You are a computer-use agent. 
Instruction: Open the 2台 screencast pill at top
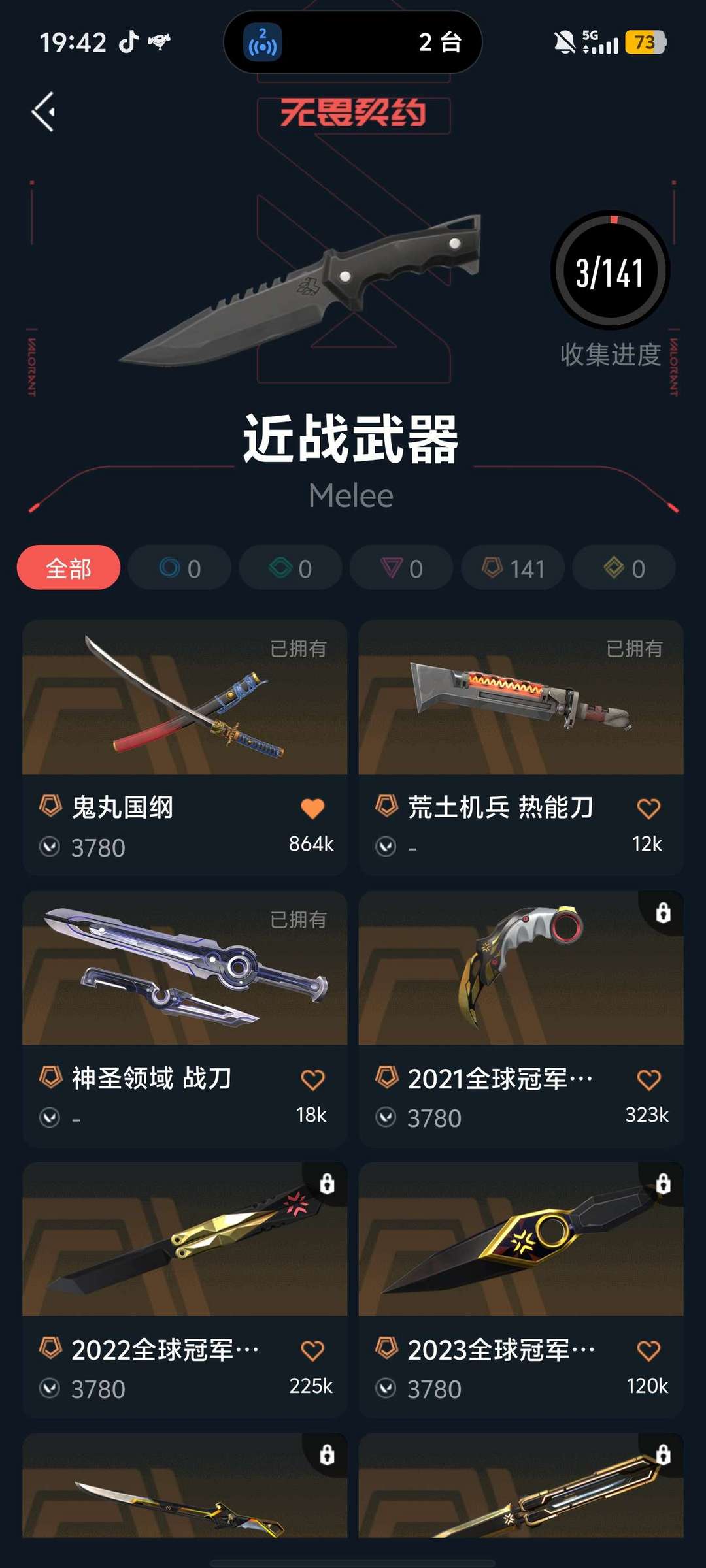click(x=353, y=43)
